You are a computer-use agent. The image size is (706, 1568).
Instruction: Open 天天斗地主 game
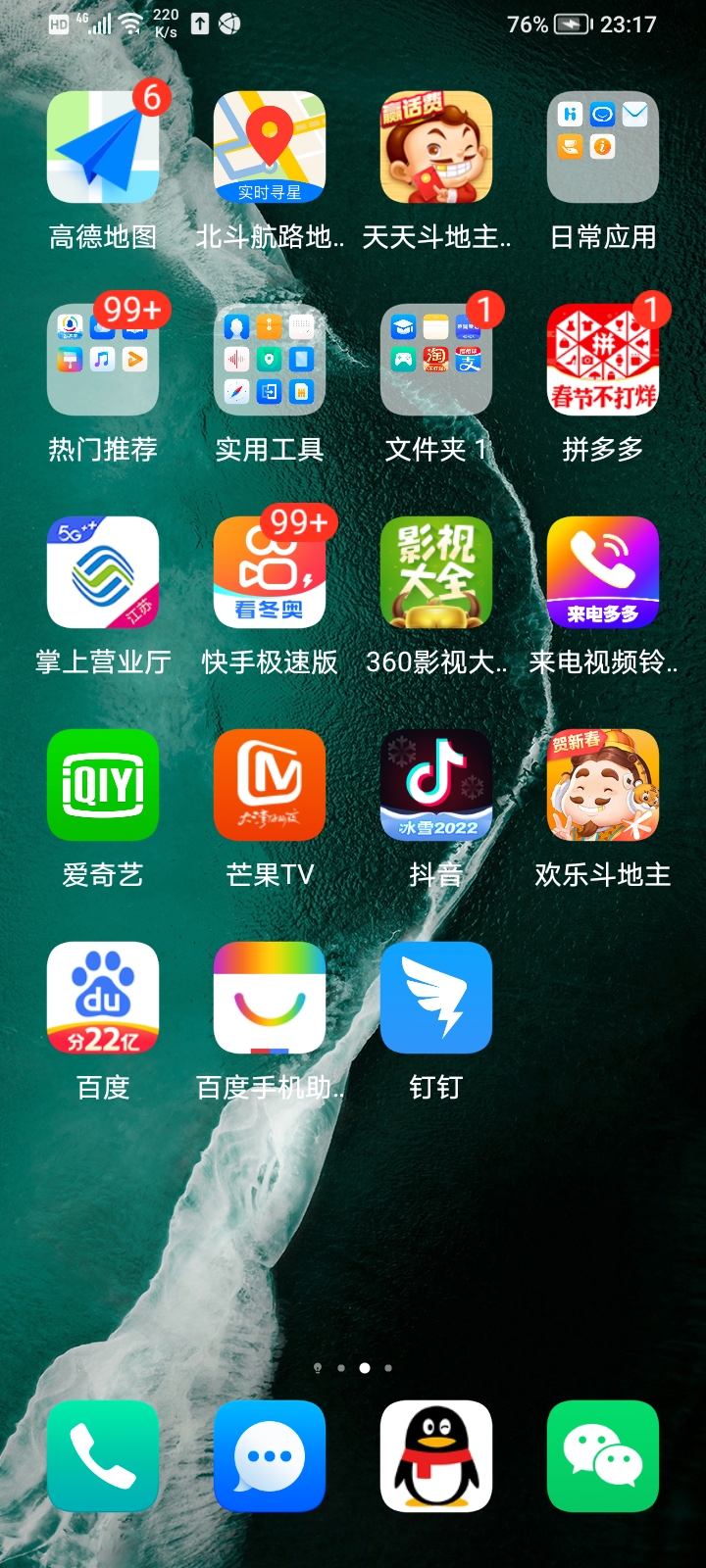click(x=436, y=147)
